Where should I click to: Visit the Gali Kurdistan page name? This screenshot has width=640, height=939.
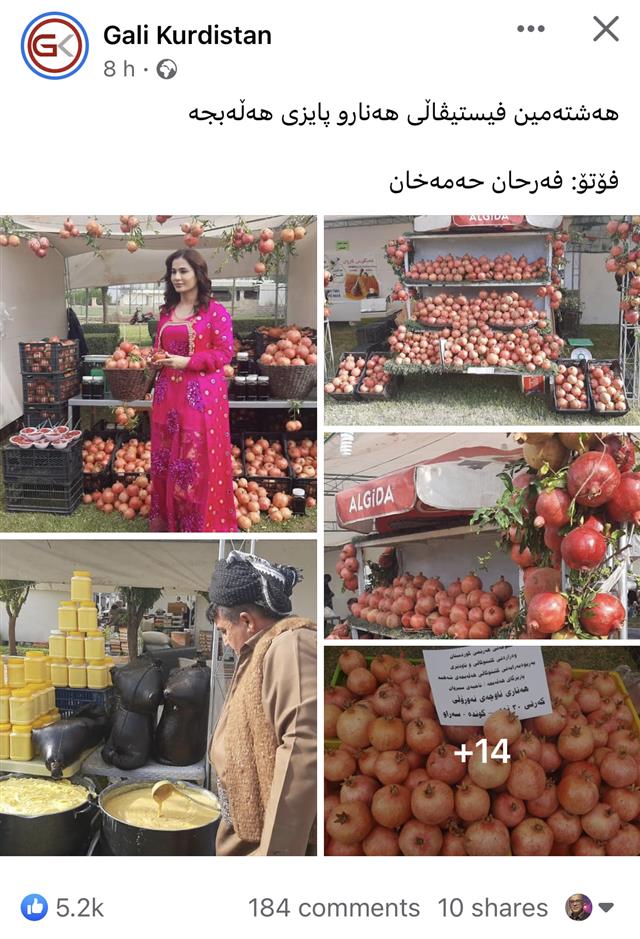click(187, 36)
